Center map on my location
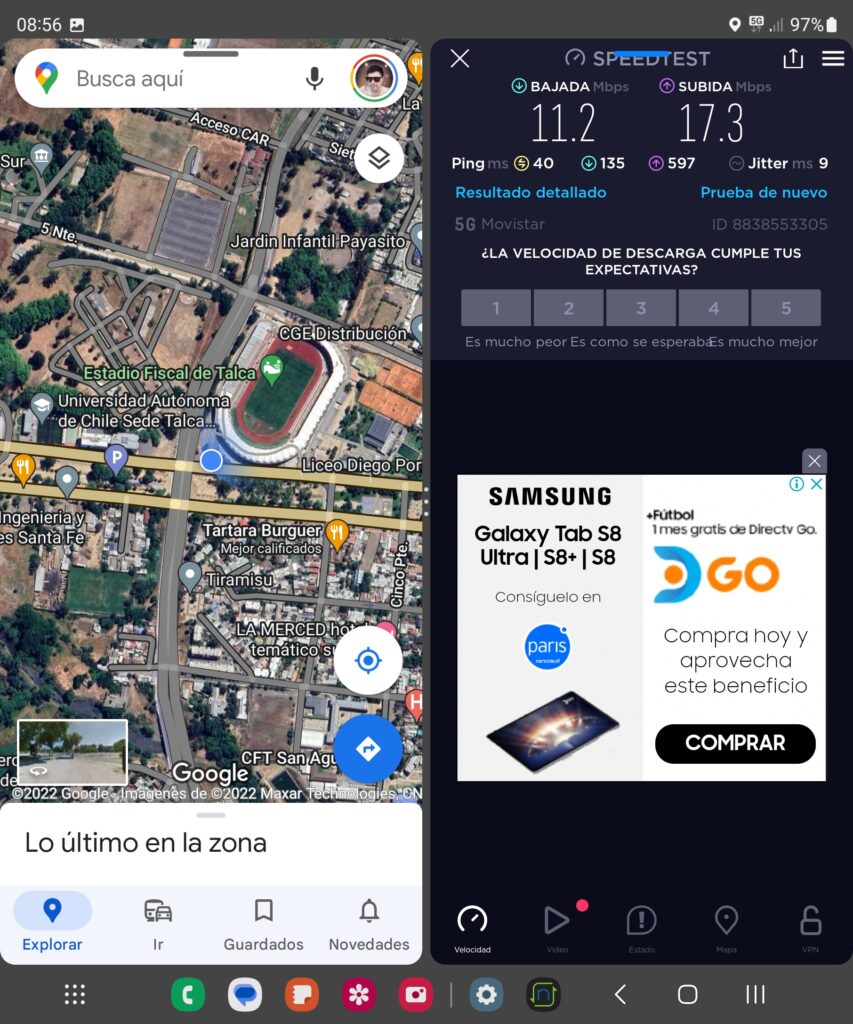This screenshot has height=1024, width=853. (368, 661)
